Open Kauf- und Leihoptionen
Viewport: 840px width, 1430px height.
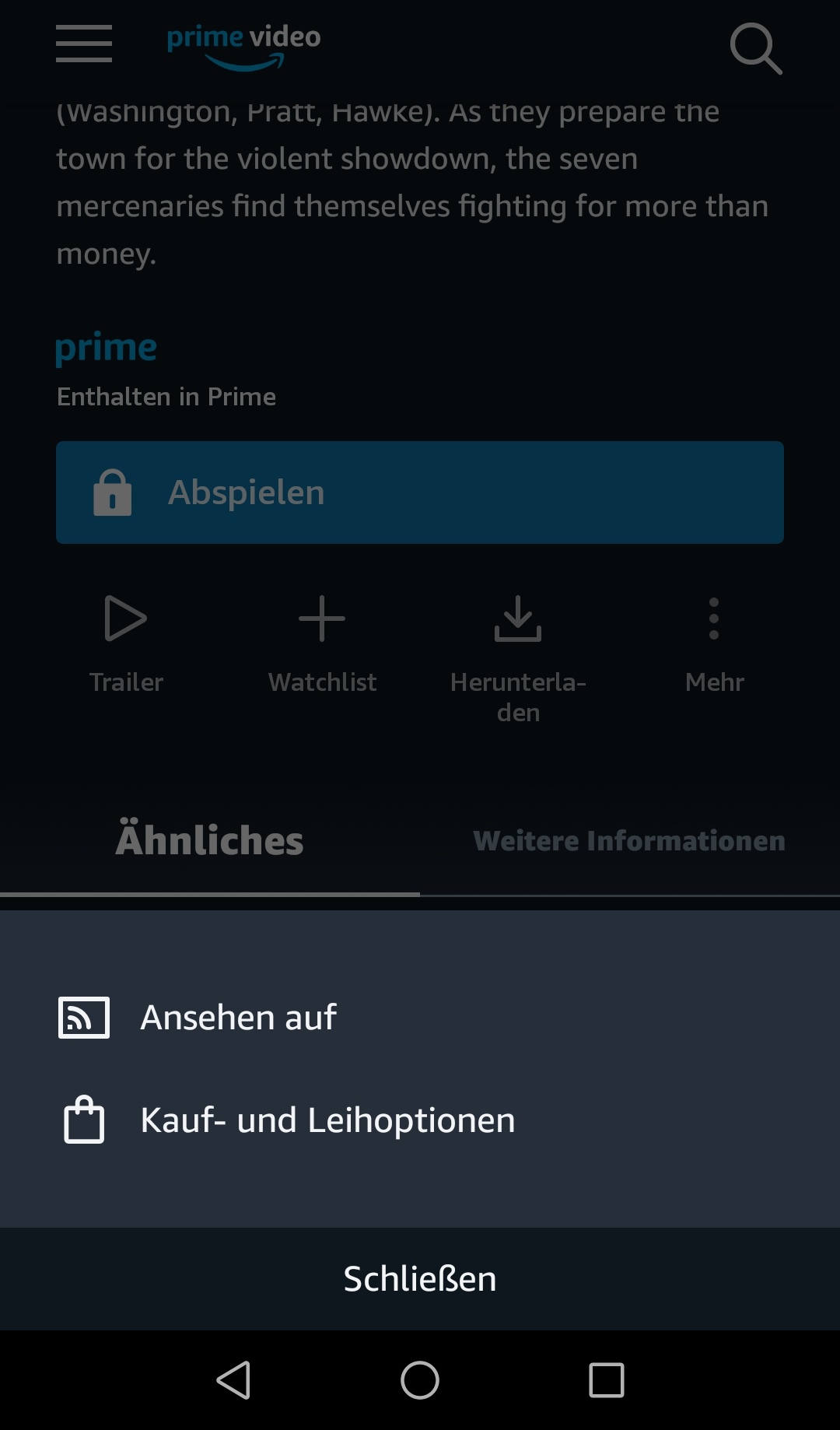tap(420, 1120)
